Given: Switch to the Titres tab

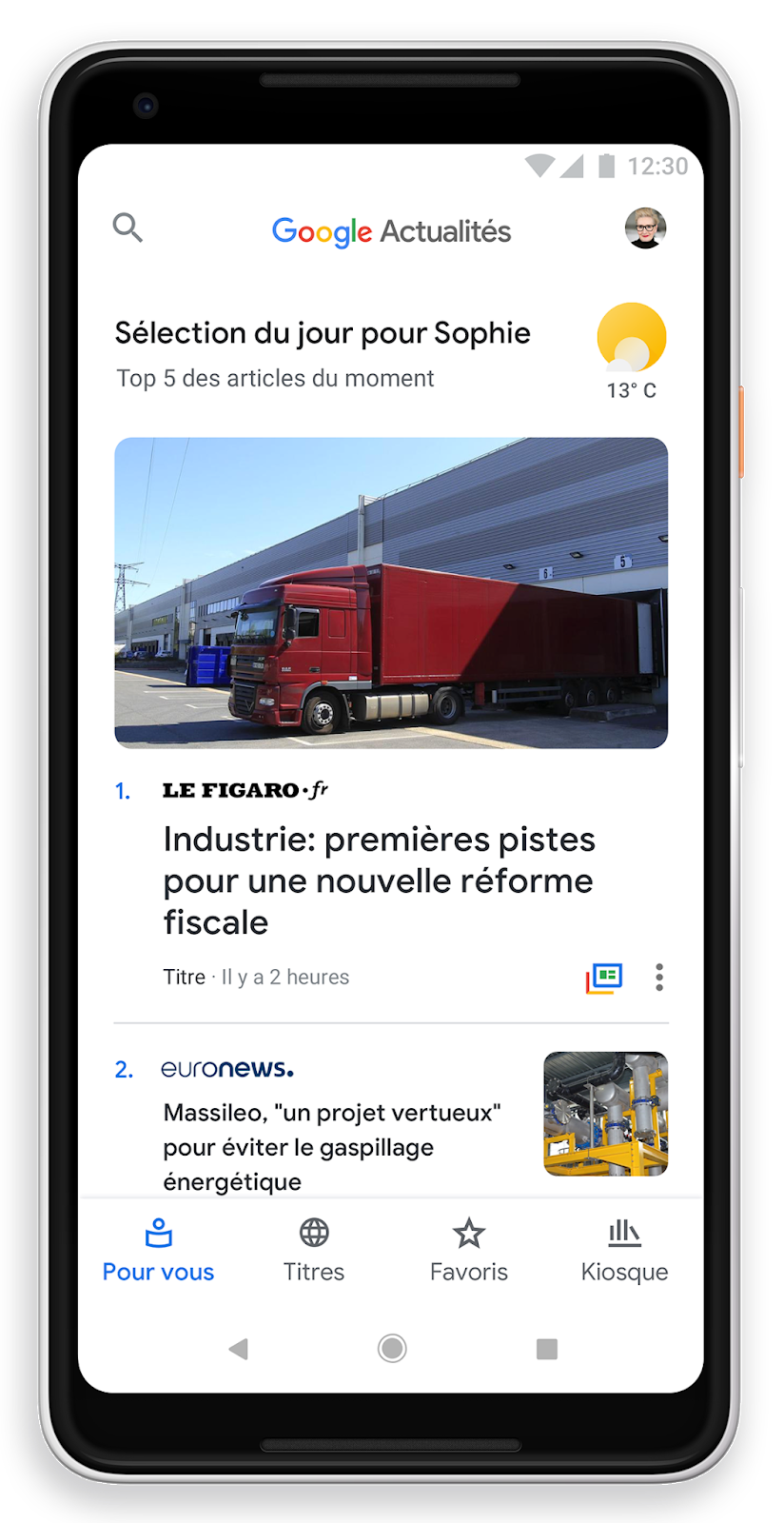Looking at the screenshot, I should pos(314,1251).
